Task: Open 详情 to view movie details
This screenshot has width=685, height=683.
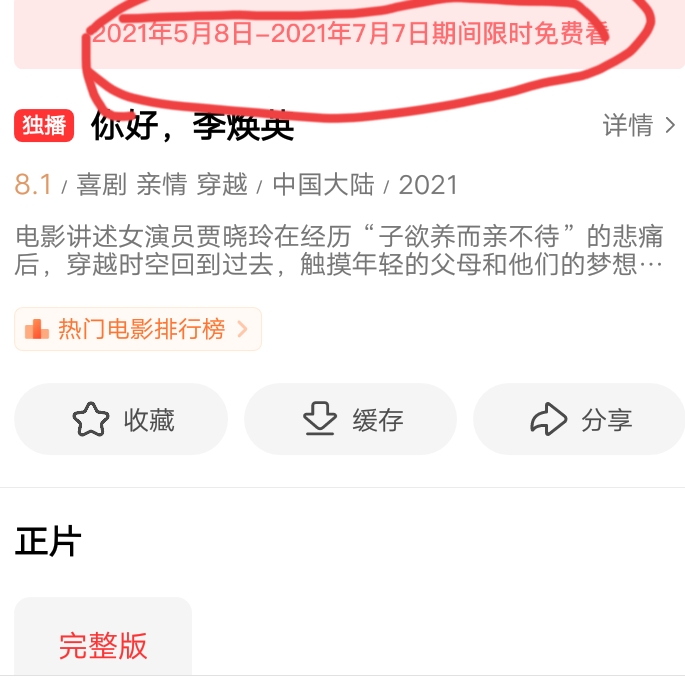Action: 639,126
